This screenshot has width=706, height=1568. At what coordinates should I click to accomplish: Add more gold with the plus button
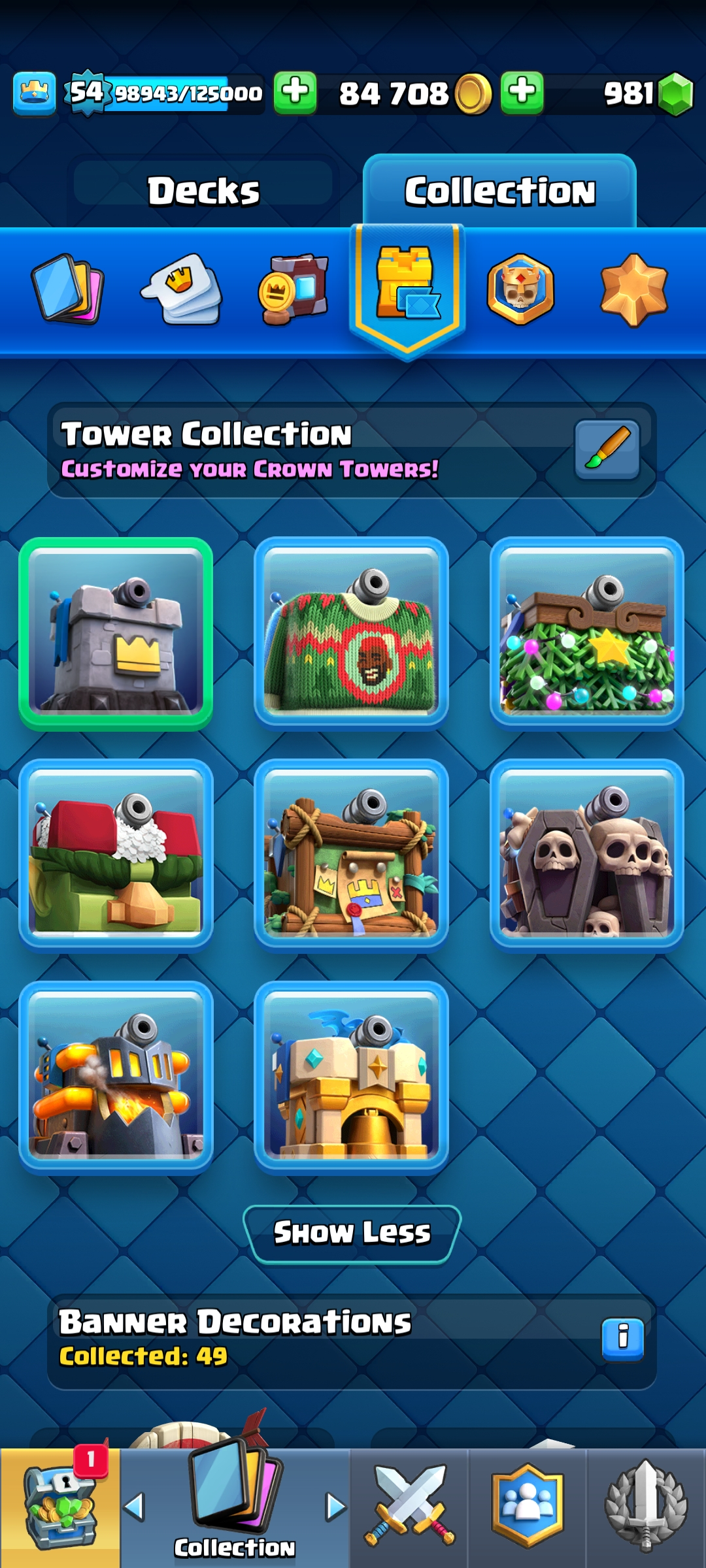click(x=295, y=93)
